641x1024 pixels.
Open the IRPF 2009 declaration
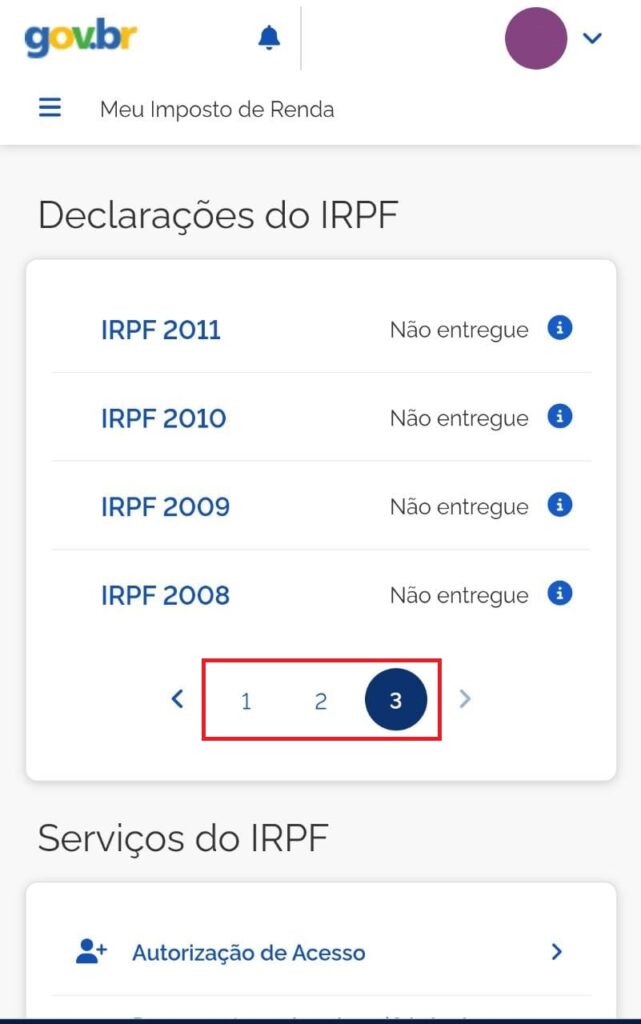[165, 506]
